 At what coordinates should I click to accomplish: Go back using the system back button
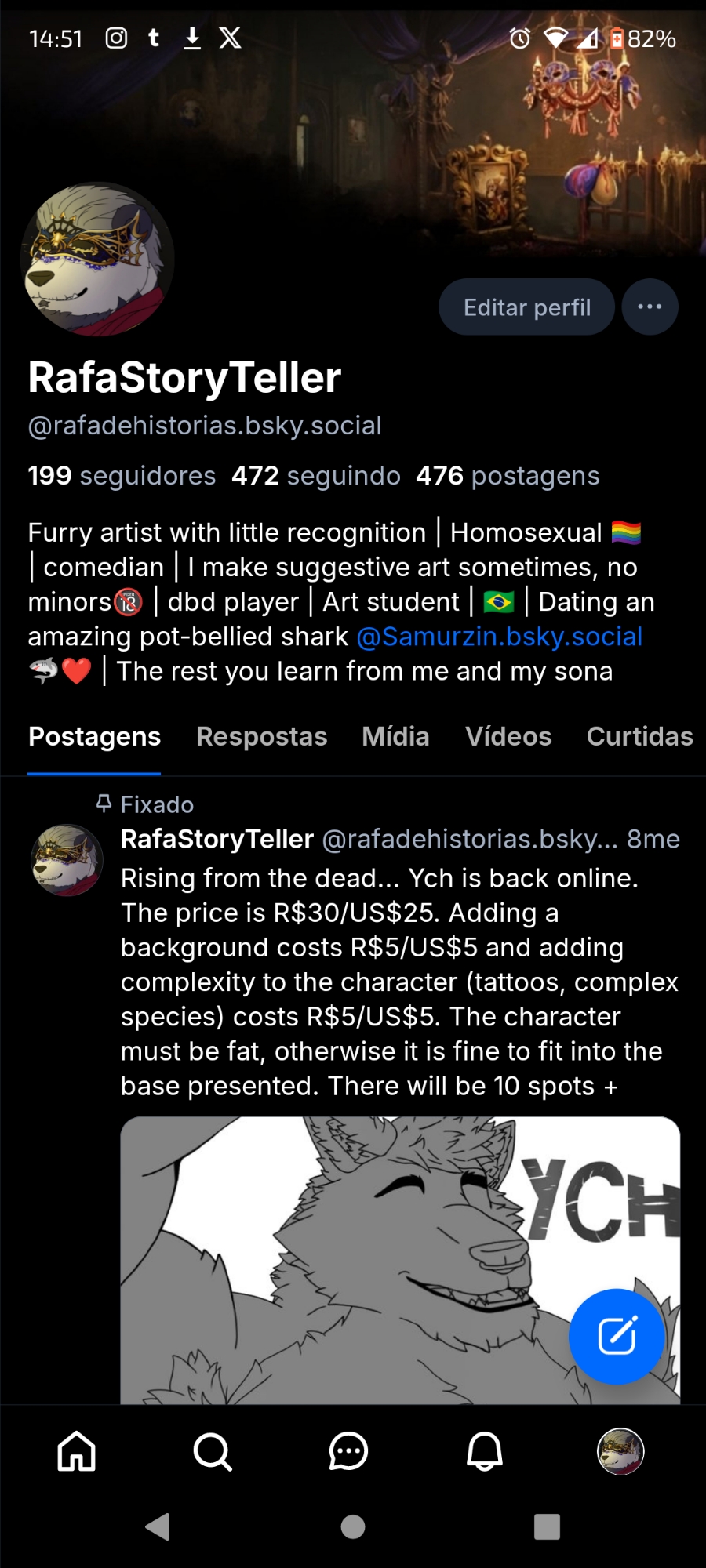tap(158, 1526)
